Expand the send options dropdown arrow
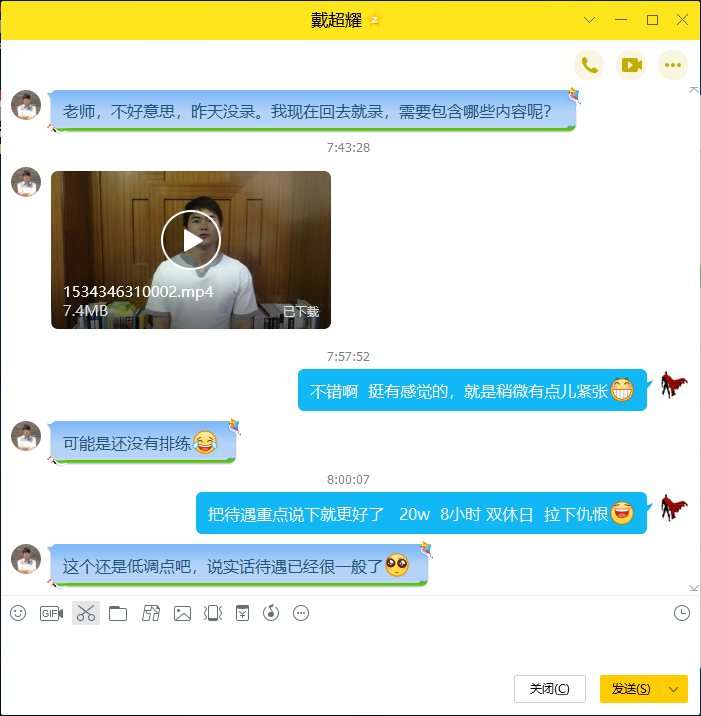701x716 pixels. pos(675,689)
